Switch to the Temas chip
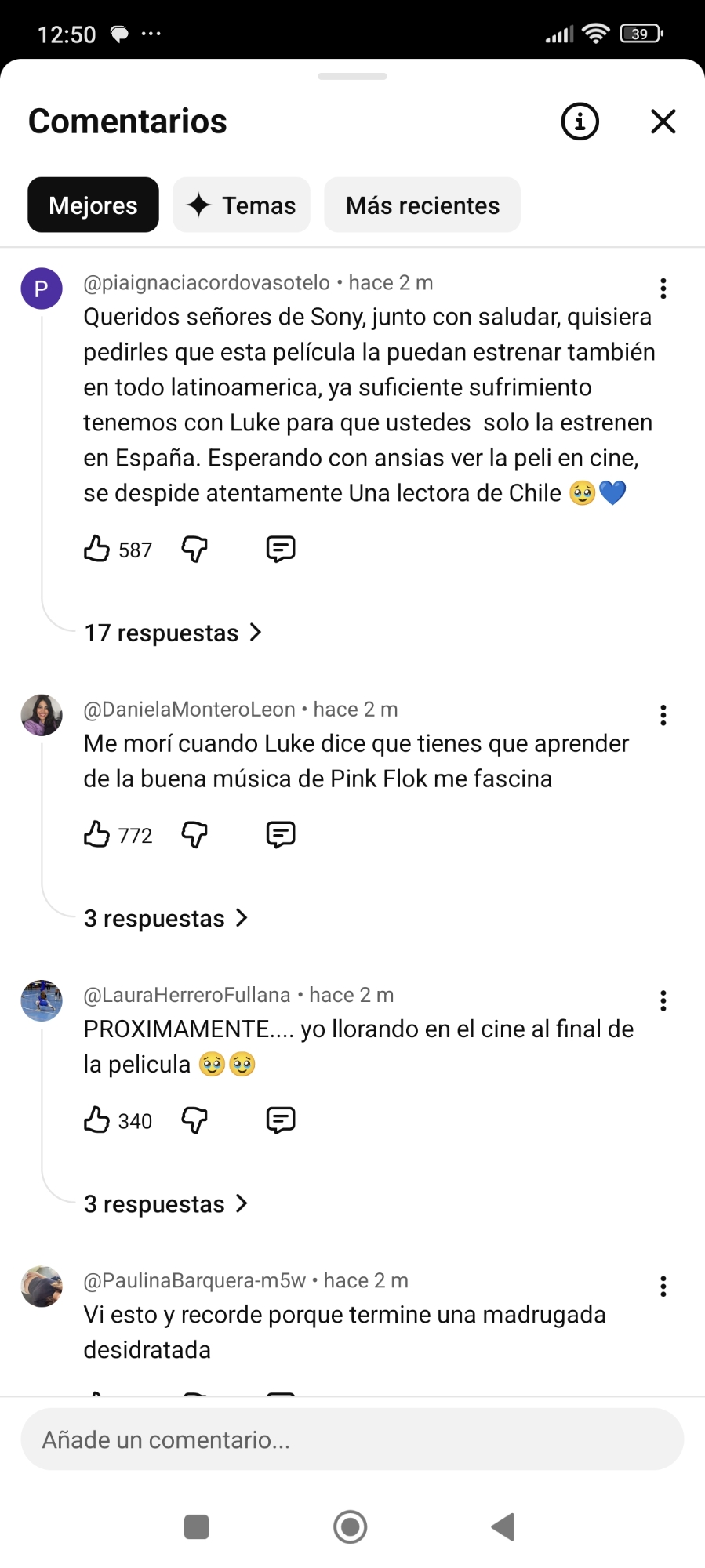 [242, 205]
